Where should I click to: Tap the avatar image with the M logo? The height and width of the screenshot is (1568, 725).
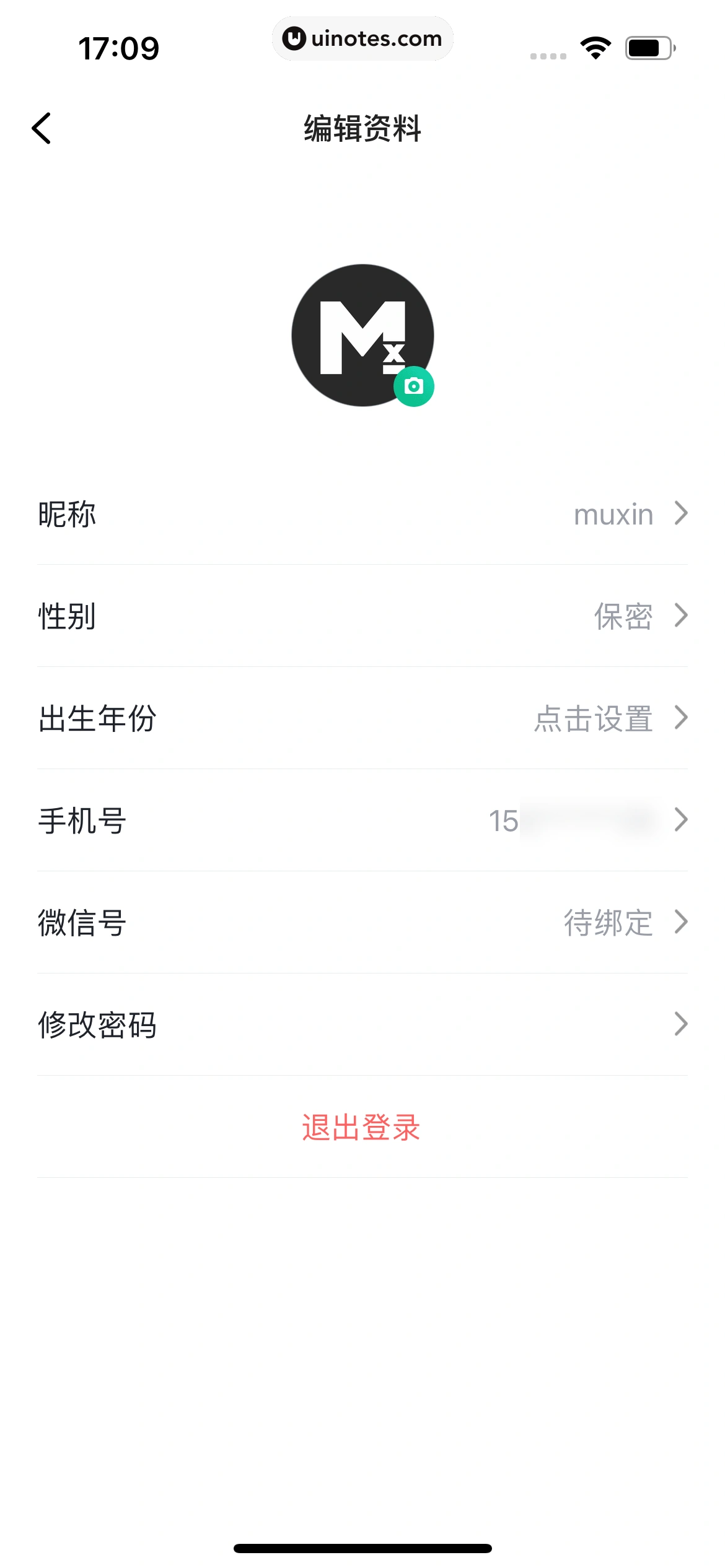pyautogui.click(x=362, y=333)
